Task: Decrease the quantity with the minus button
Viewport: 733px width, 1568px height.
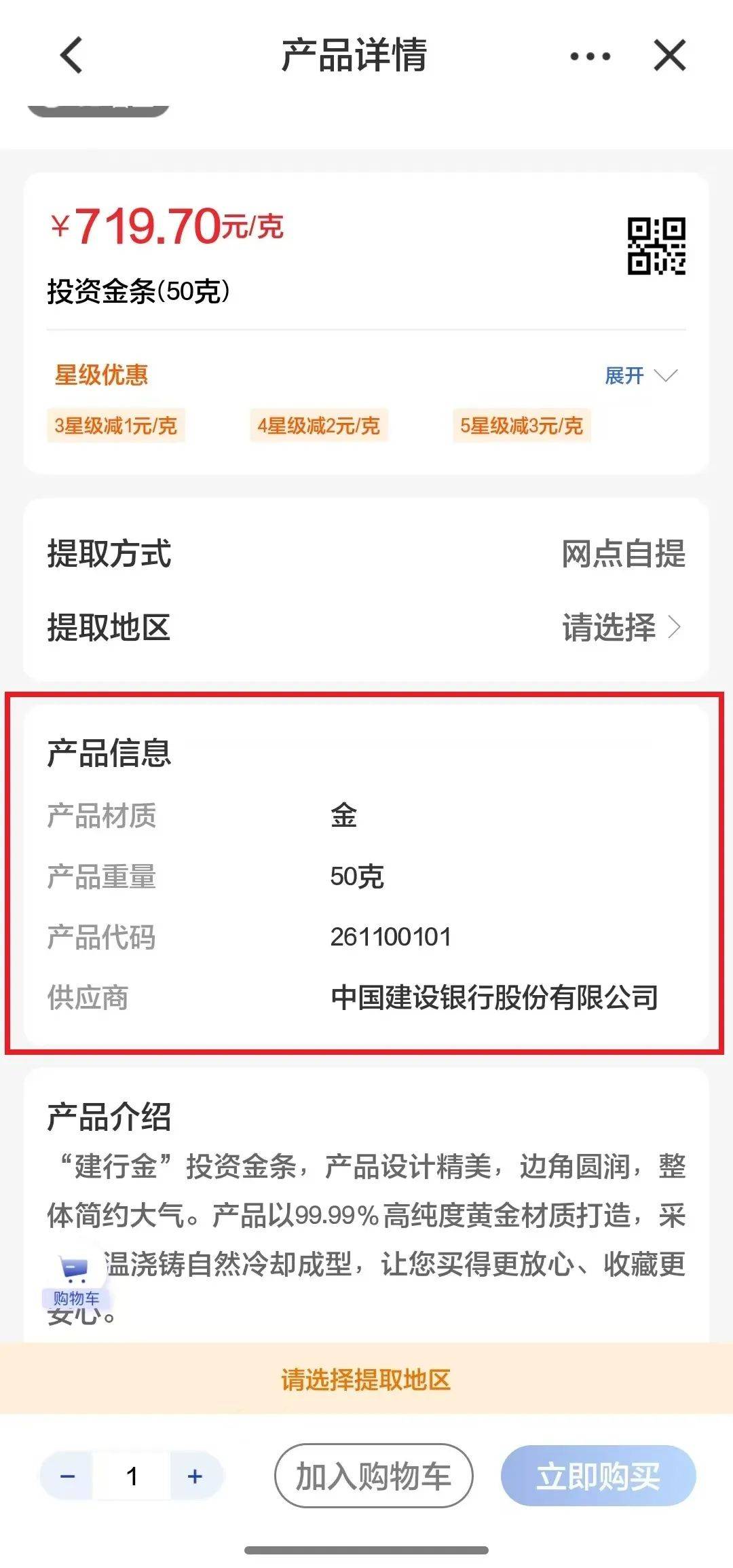Action: pos(67,1476)
